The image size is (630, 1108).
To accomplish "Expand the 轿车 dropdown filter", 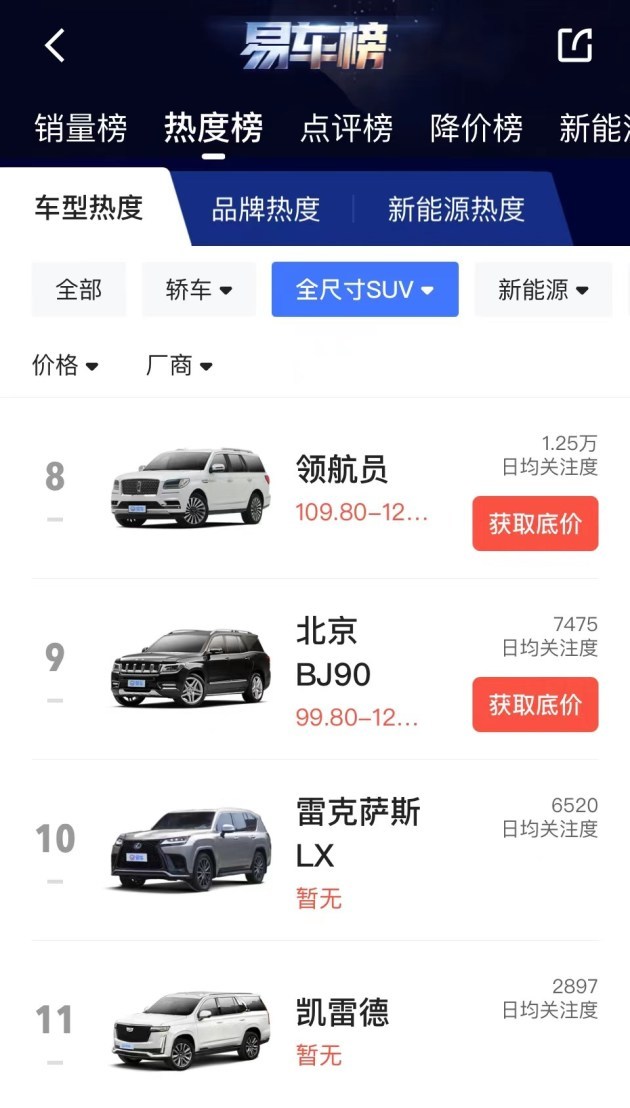I will click(198, 289).
